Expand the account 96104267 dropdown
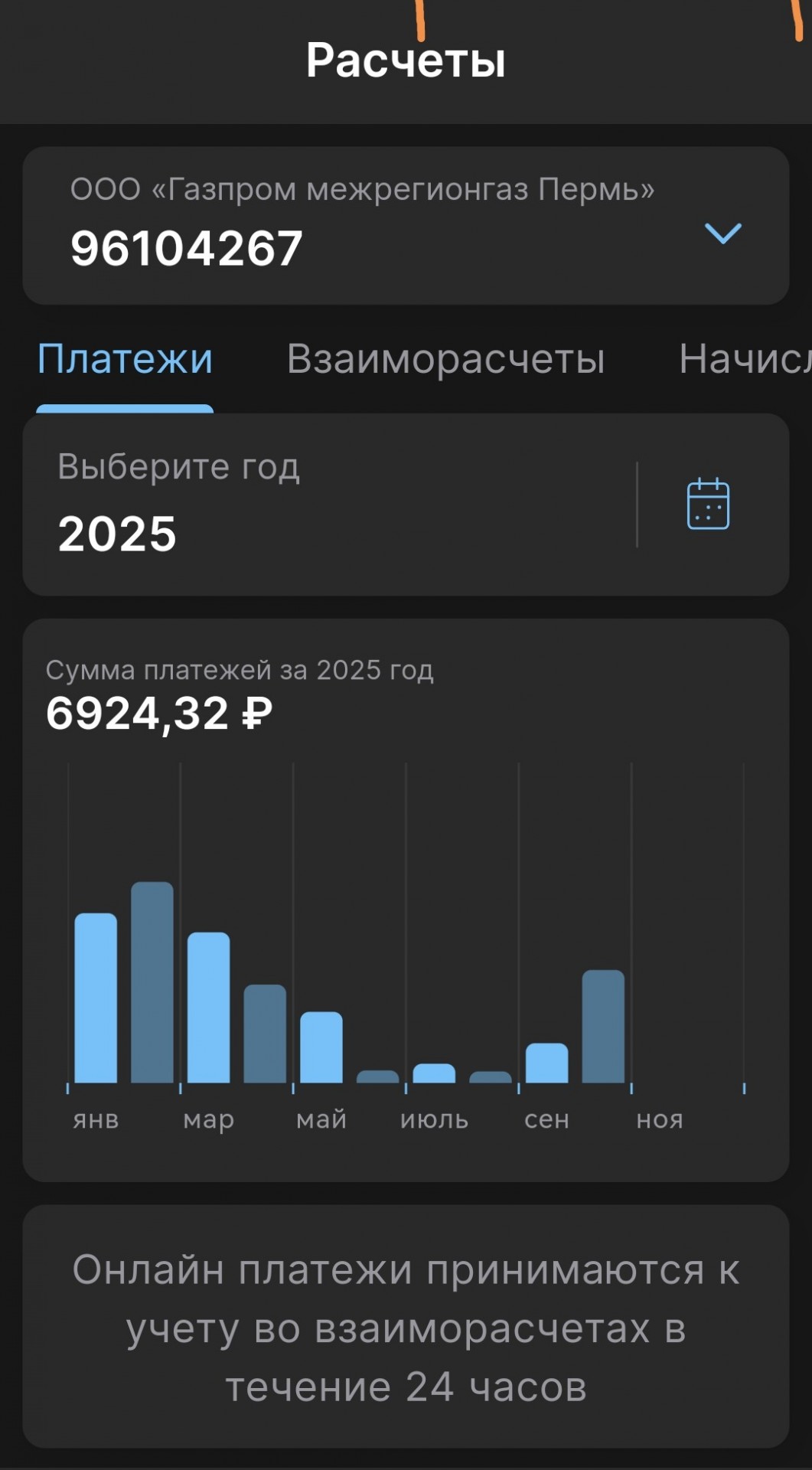 click(722, 234)
